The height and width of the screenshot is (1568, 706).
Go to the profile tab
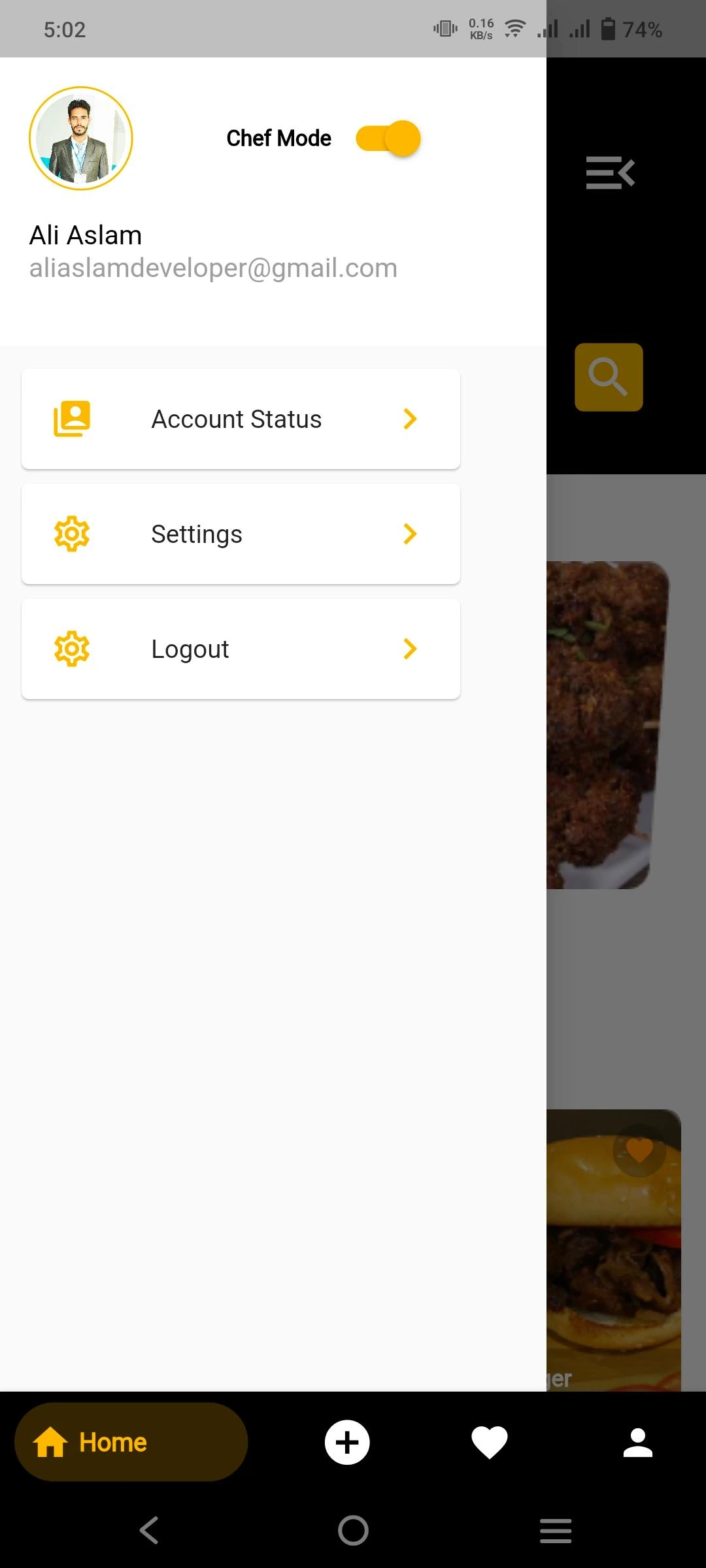(638, 1442)
